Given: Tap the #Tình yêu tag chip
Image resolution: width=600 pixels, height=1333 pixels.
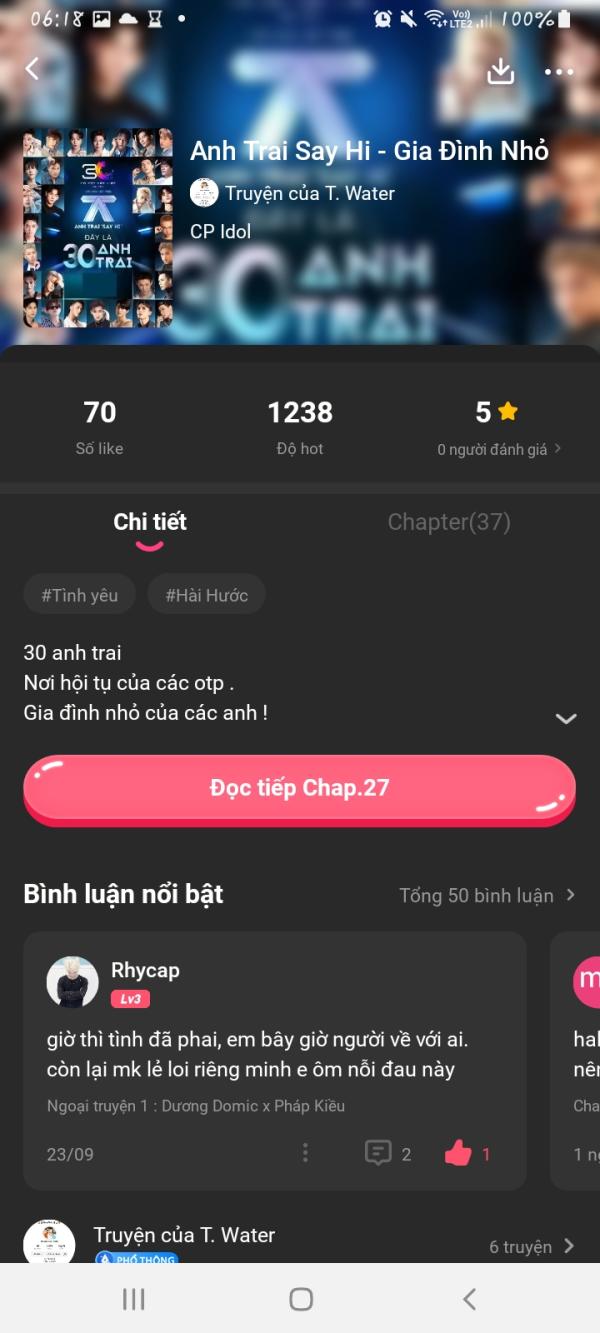Looking at the screenshot, I should 80,595.
